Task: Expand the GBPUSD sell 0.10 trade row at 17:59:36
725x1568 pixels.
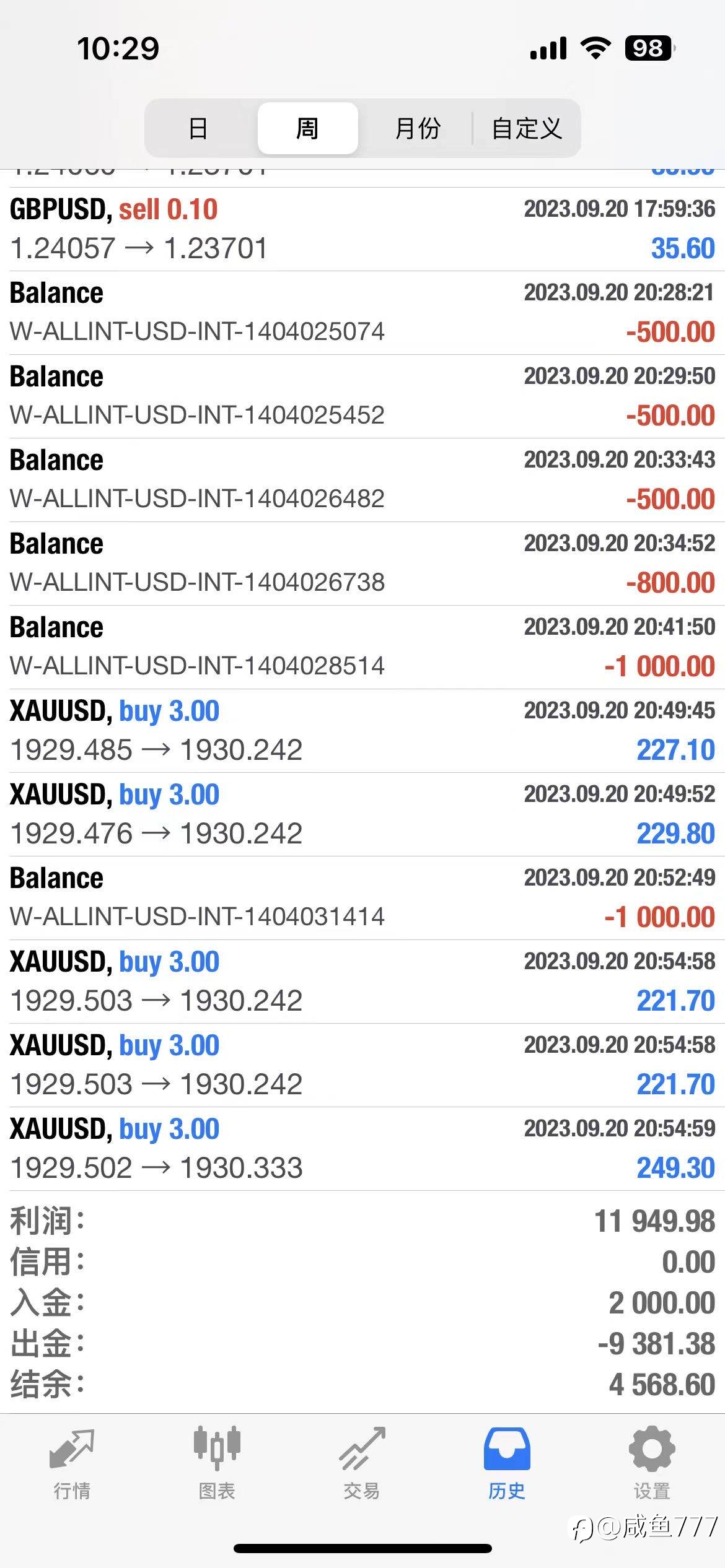Action: click(362, 229)
